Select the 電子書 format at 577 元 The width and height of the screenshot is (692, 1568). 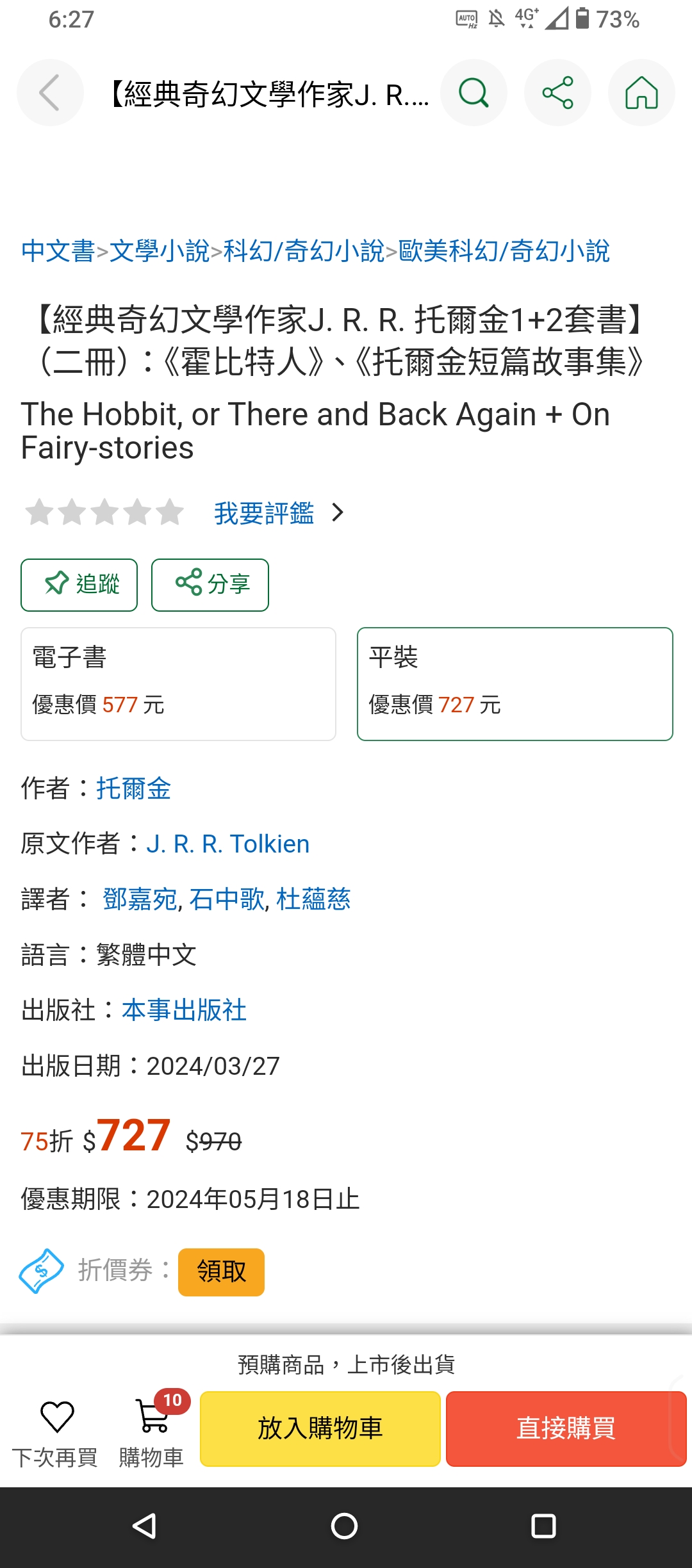coord(178,684)
